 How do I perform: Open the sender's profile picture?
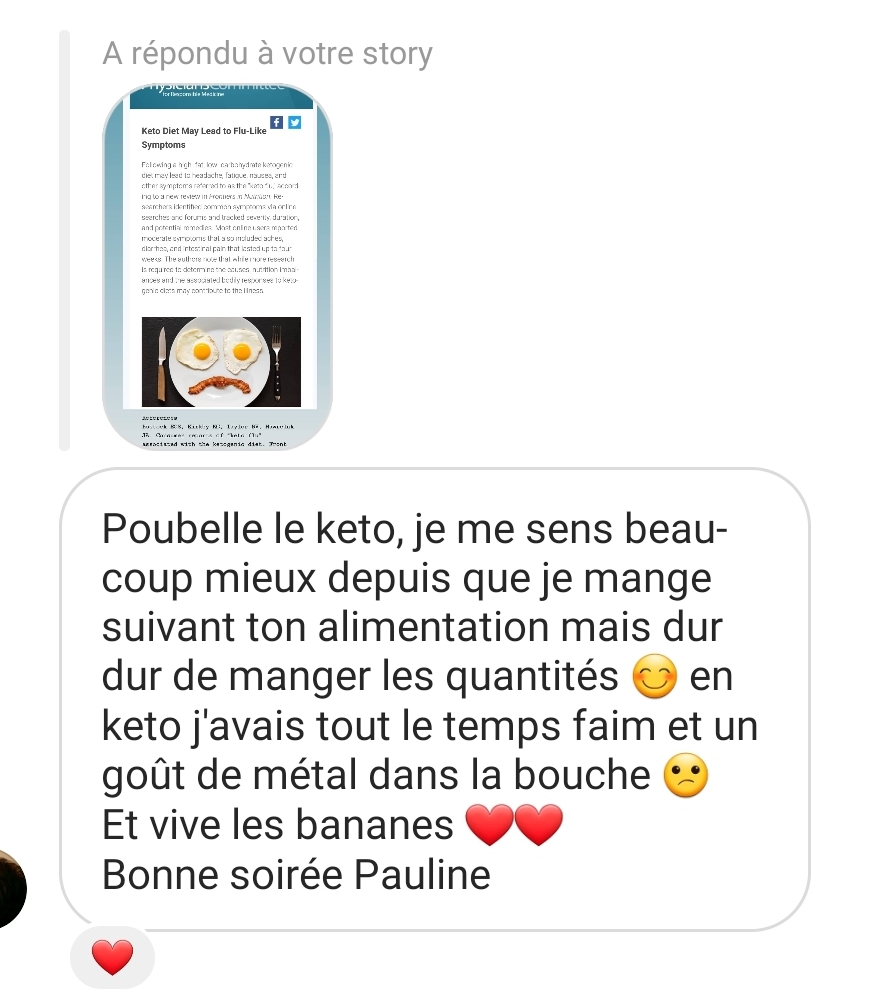coord(12,887)
